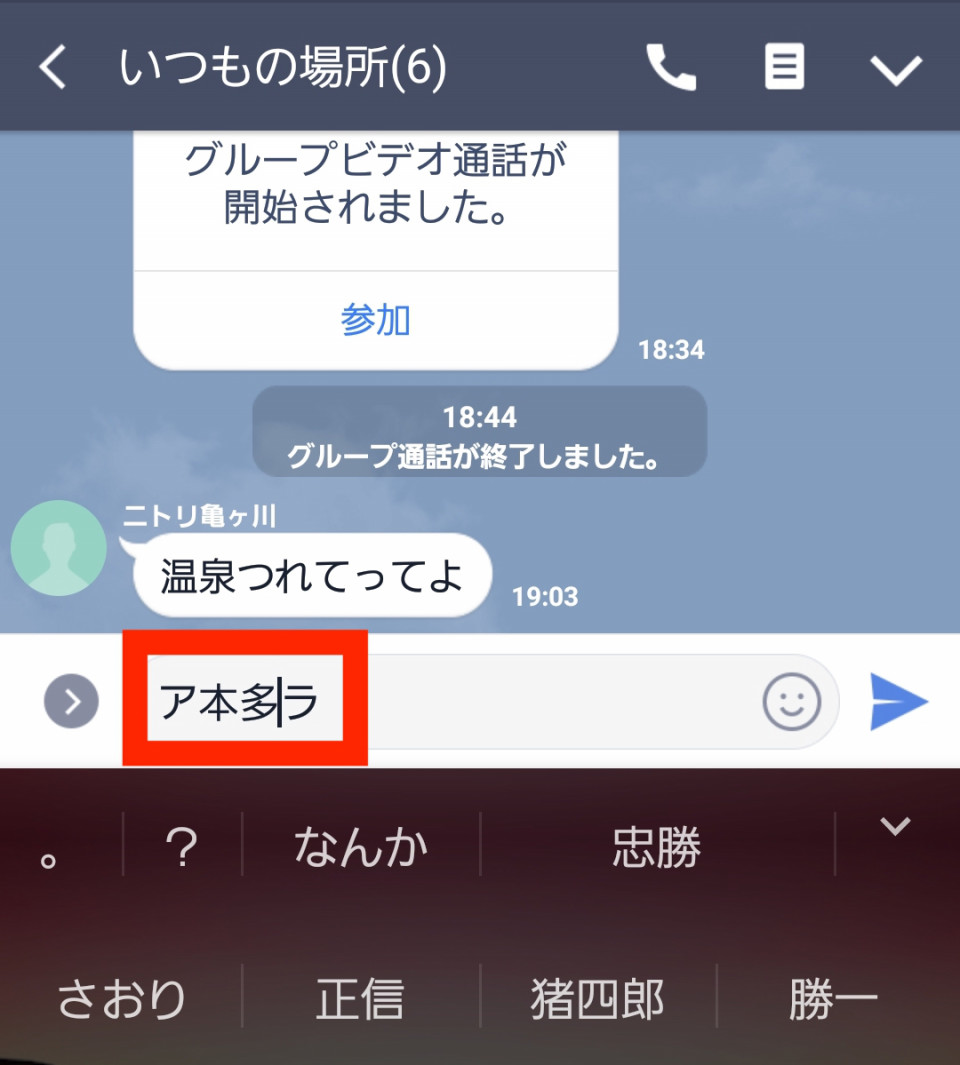Image resolution: width=960 pixels, height=1065 pixels.
Task: Select suggestion 忠勝
Action: (657, 848)
